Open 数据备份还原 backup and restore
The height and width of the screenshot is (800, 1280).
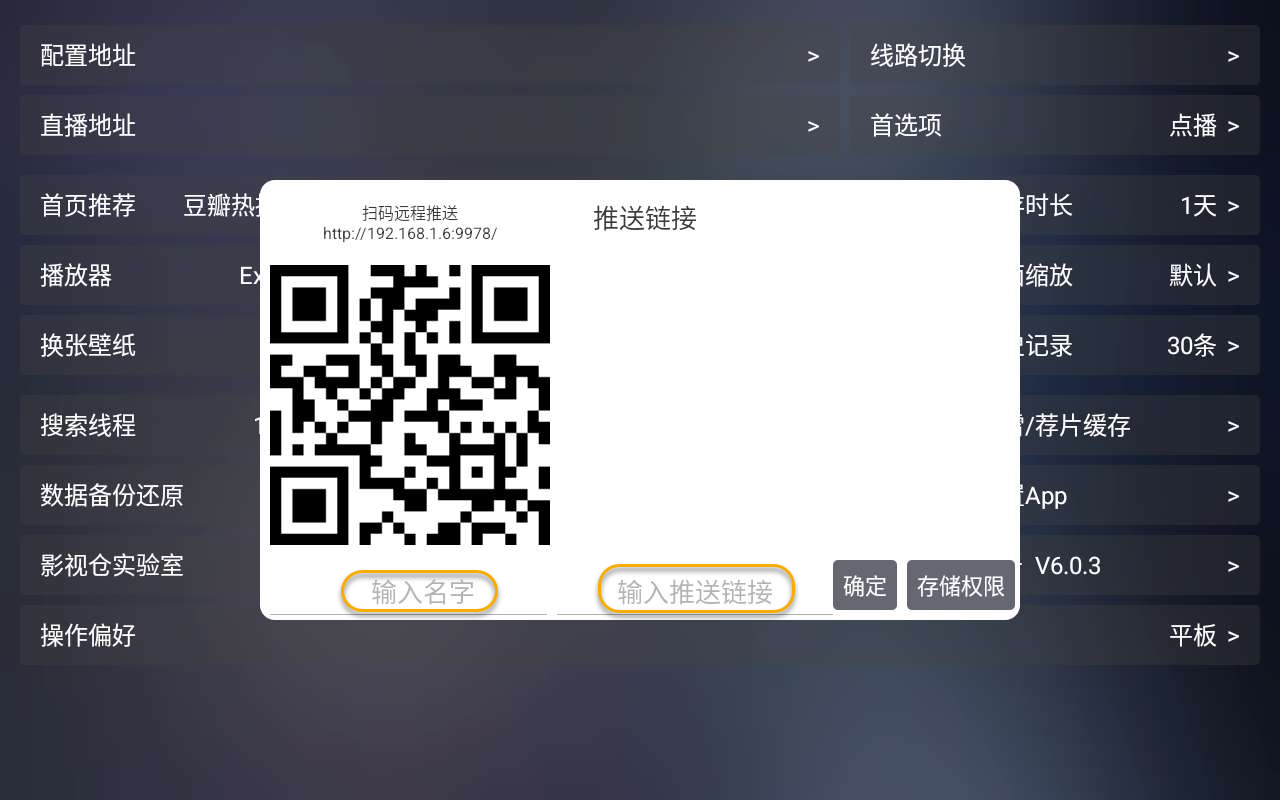140,496
